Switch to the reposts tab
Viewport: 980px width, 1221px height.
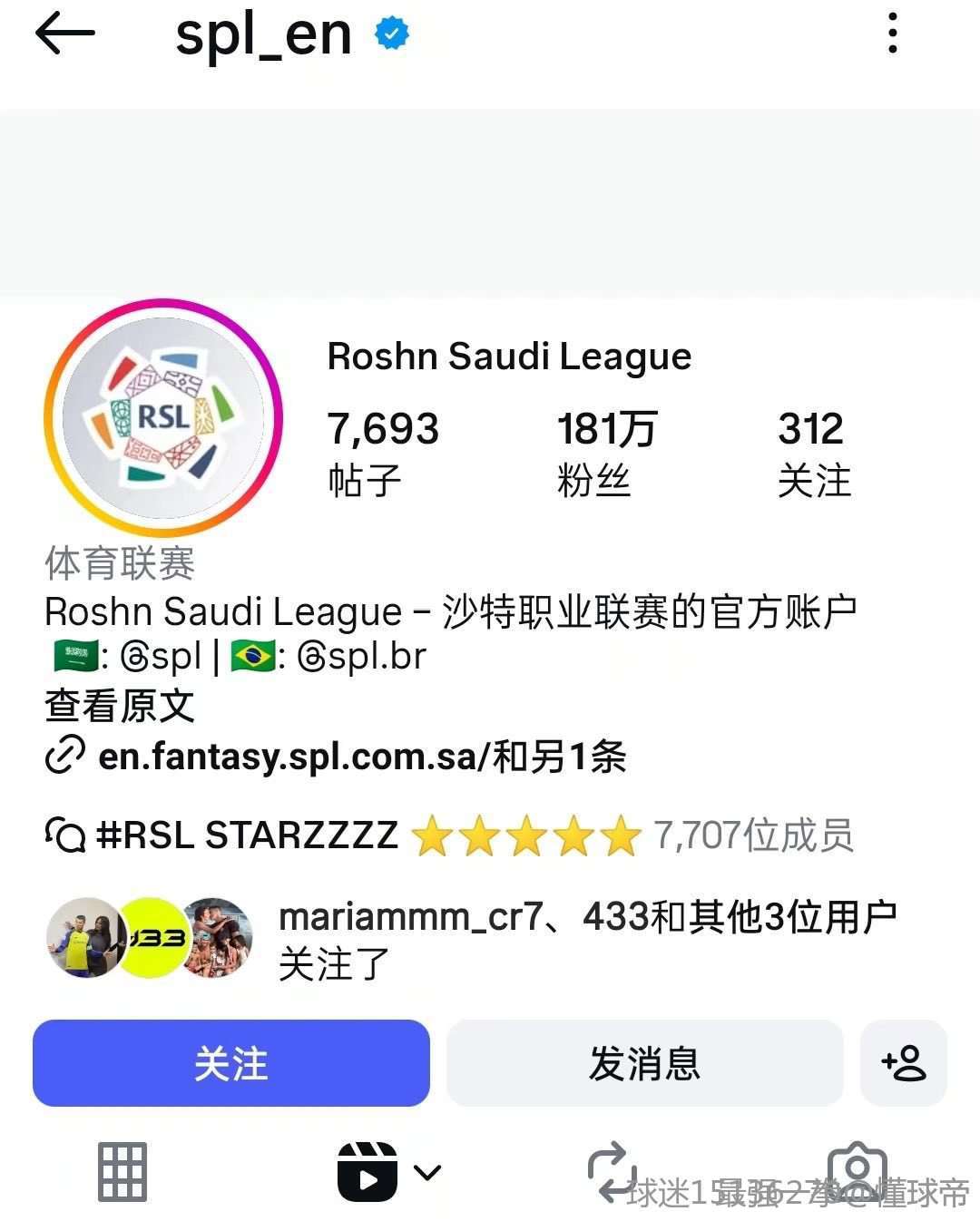[x=612, y=1172]
